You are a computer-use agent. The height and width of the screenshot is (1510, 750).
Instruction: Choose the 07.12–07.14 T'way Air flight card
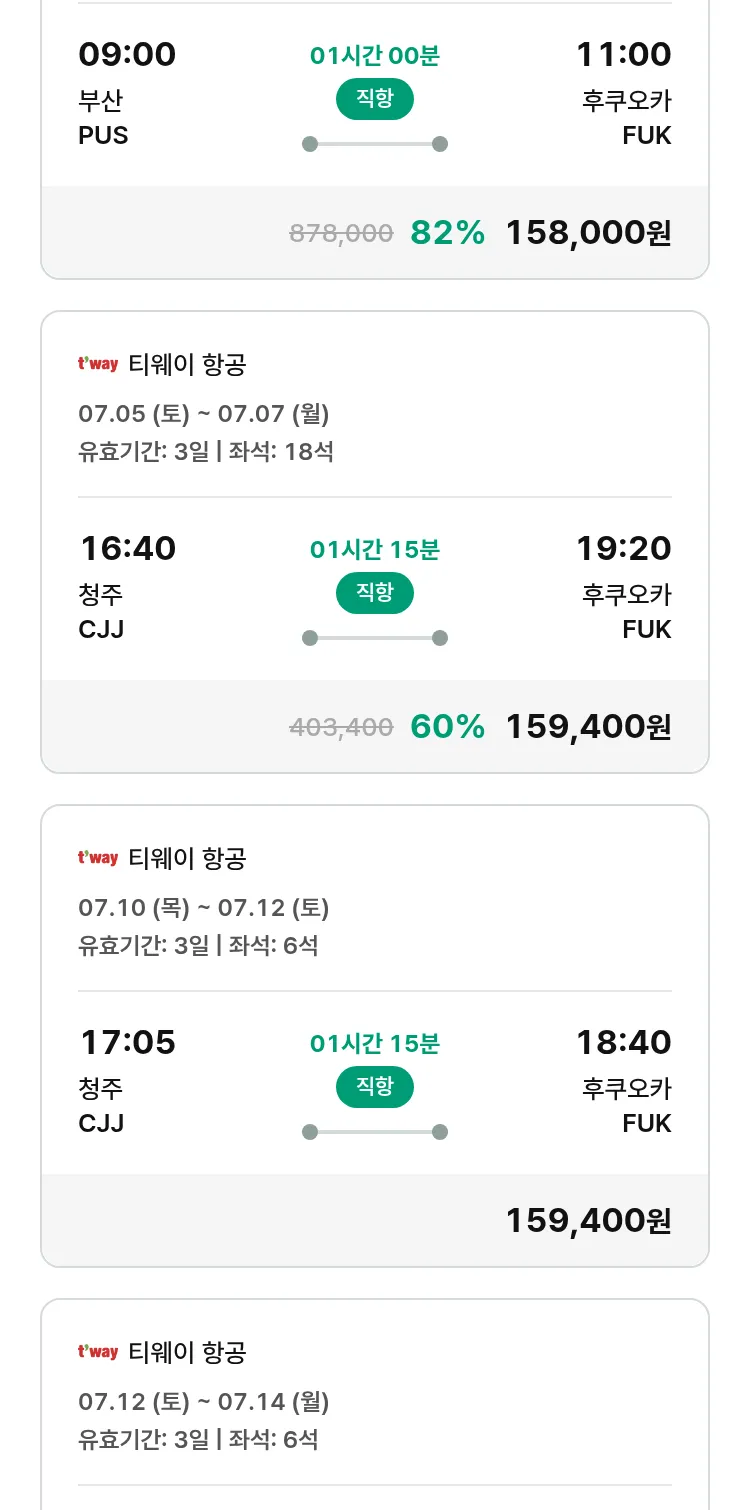375,1404
